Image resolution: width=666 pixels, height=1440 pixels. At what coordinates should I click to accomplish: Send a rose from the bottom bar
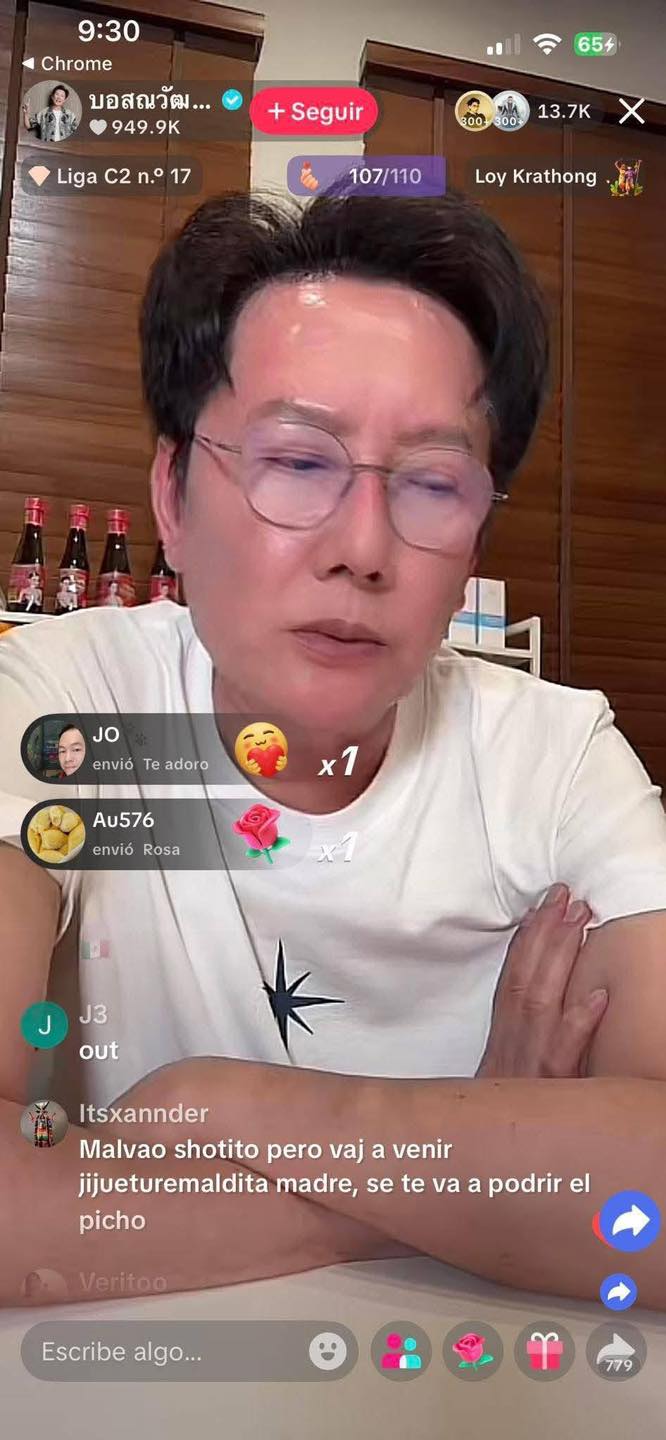click(473, 1353)
